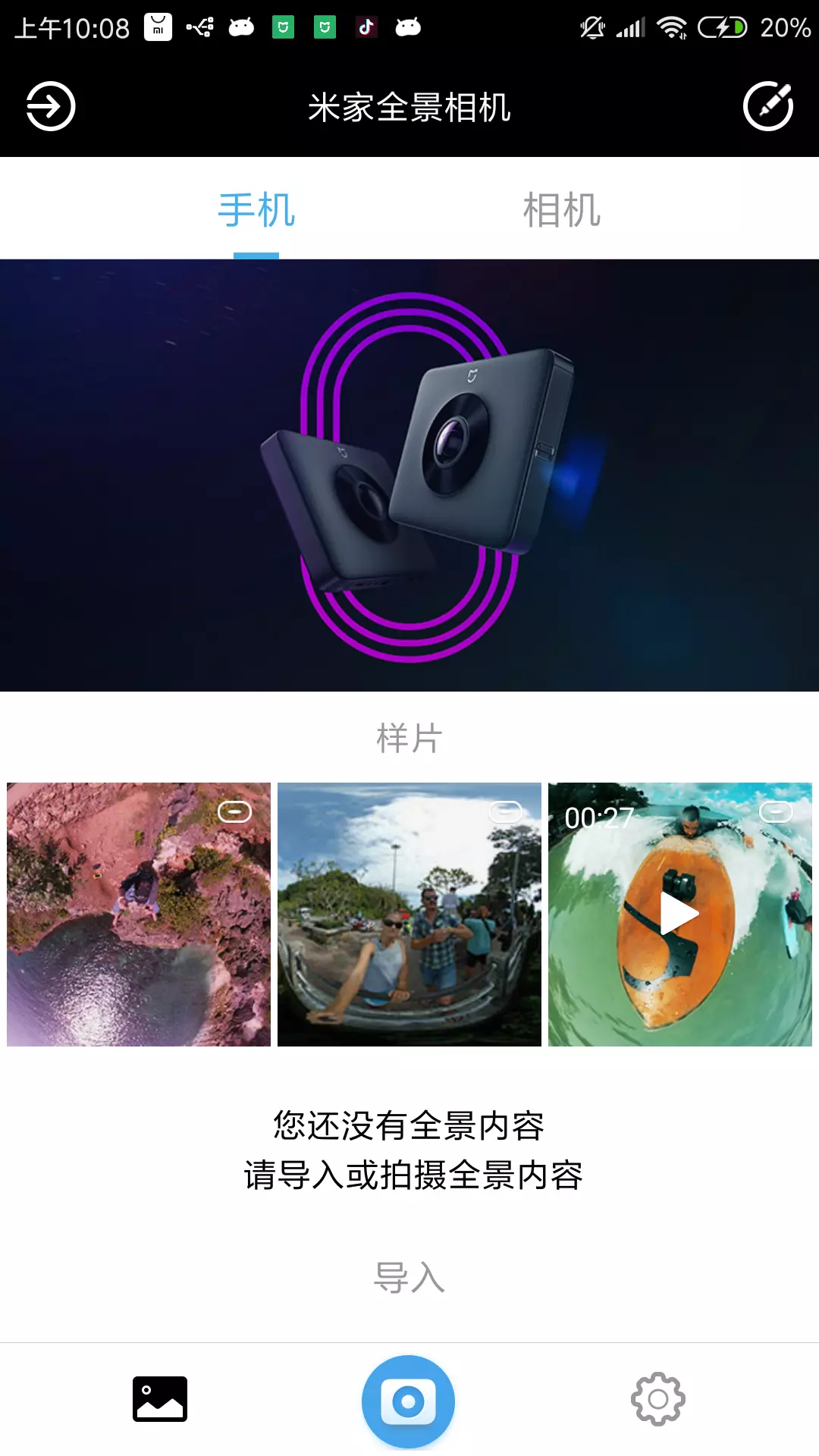Switch to the 相机 tab

562,209
